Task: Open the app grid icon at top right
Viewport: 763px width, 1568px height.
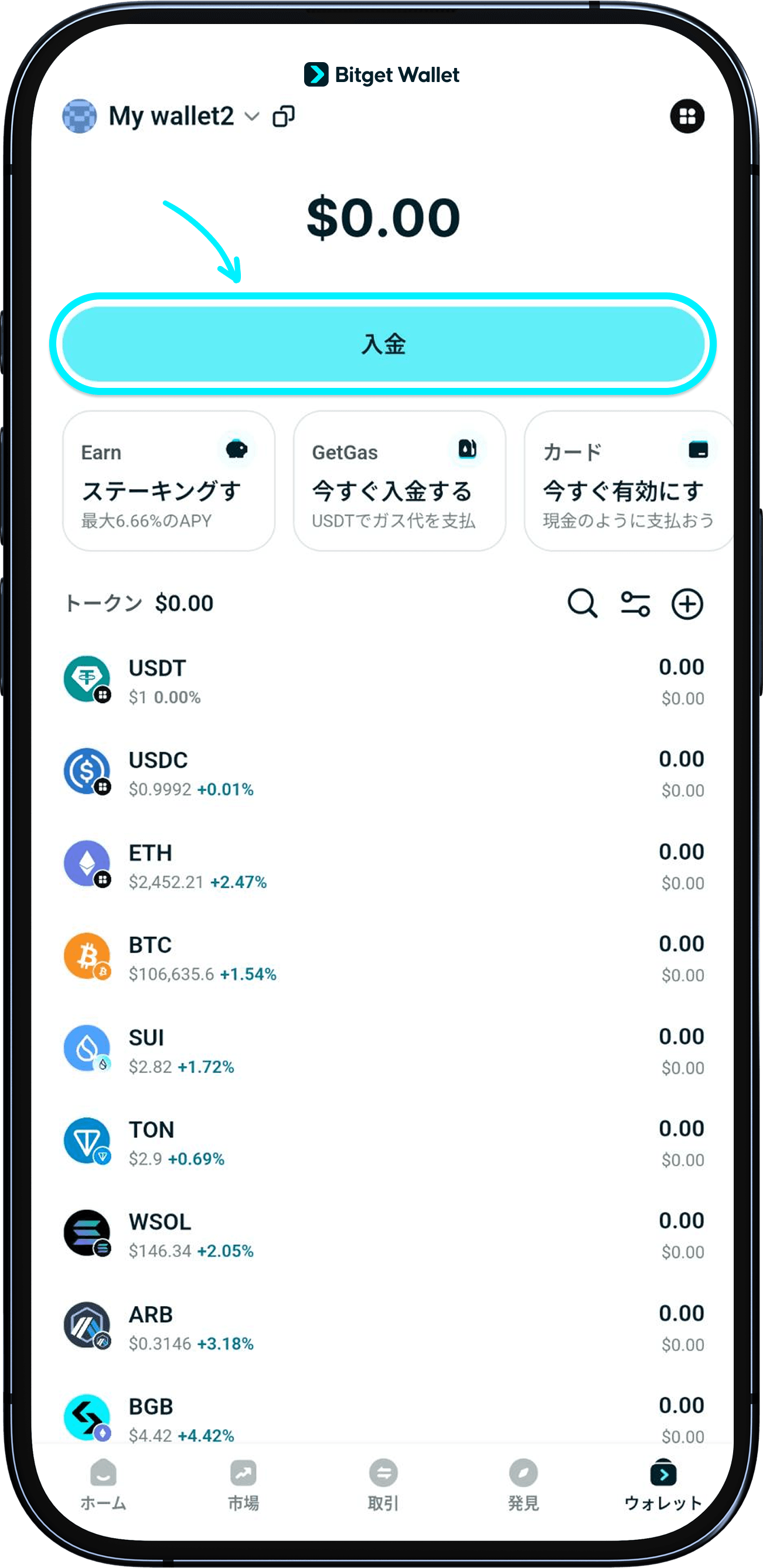Action: coord(687,116)
